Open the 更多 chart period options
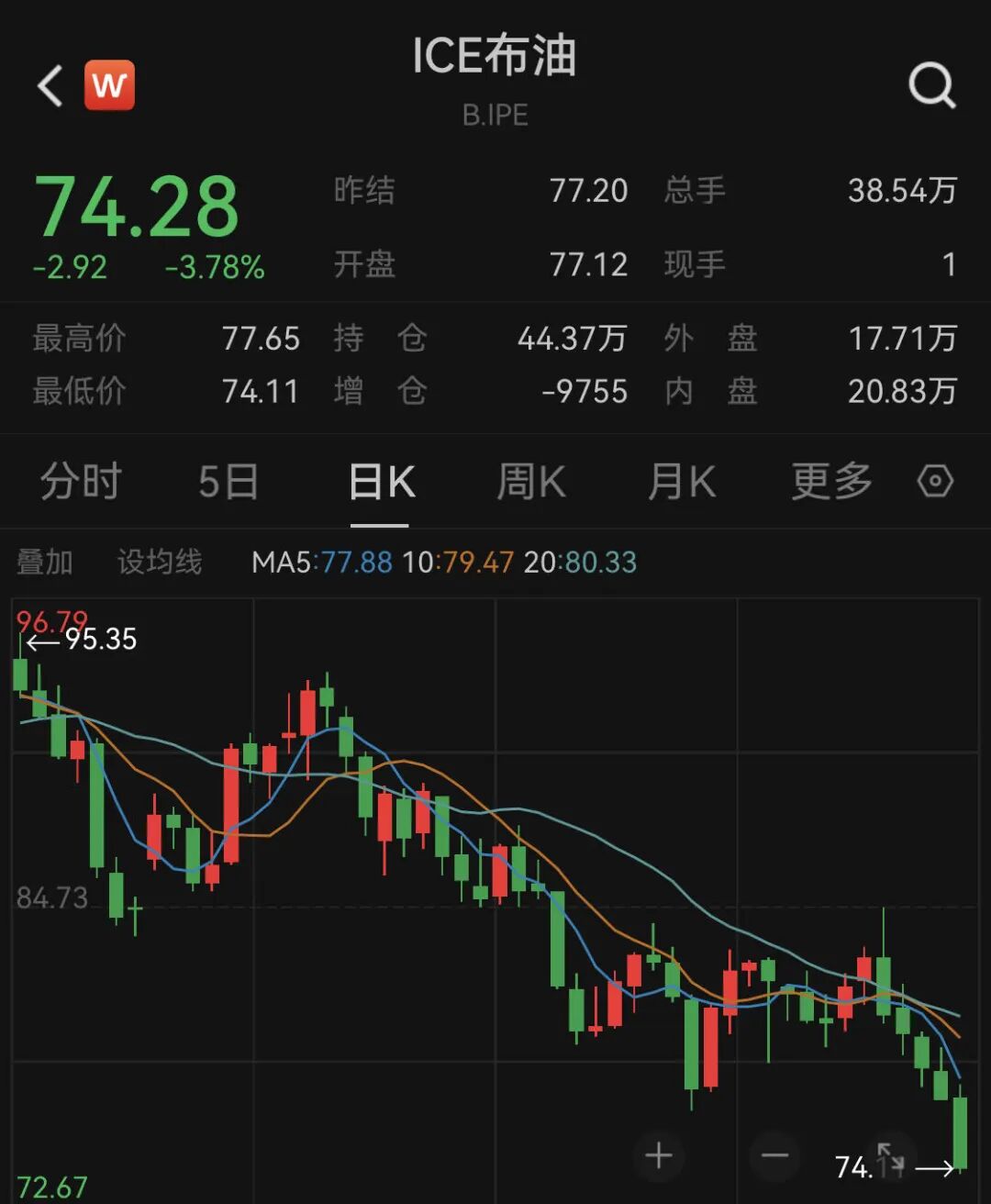The width and height of the screenshot is (991, 1204). (831, 481)
